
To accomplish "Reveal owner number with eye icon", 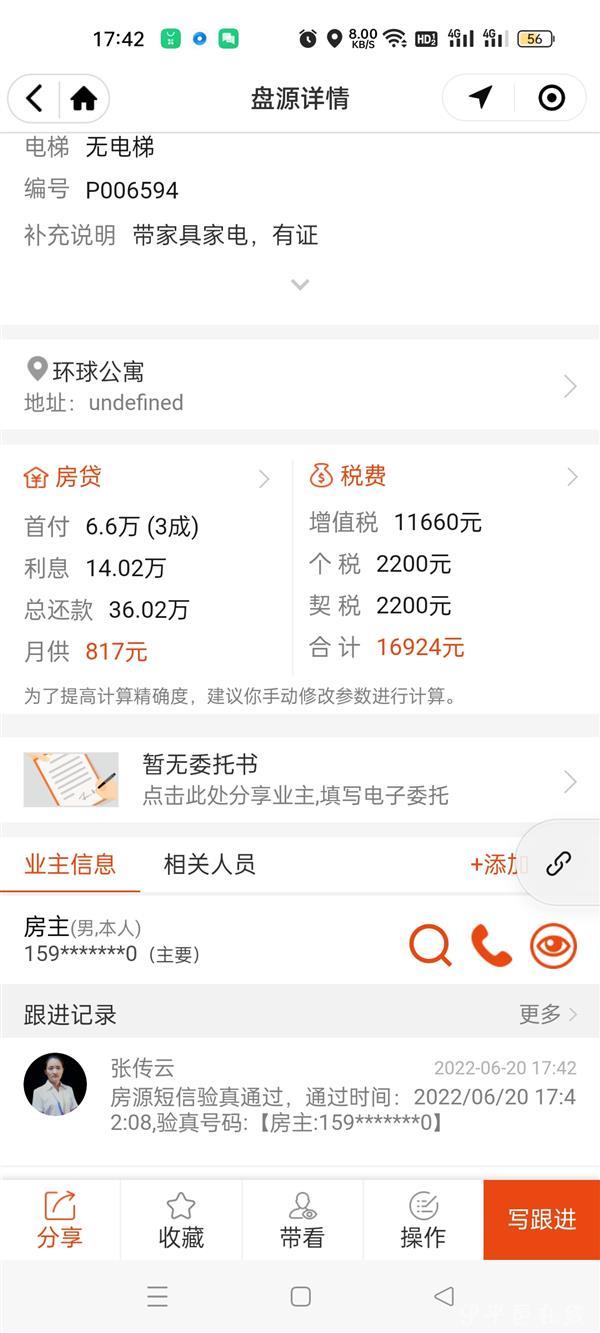I will pos(553,945).
